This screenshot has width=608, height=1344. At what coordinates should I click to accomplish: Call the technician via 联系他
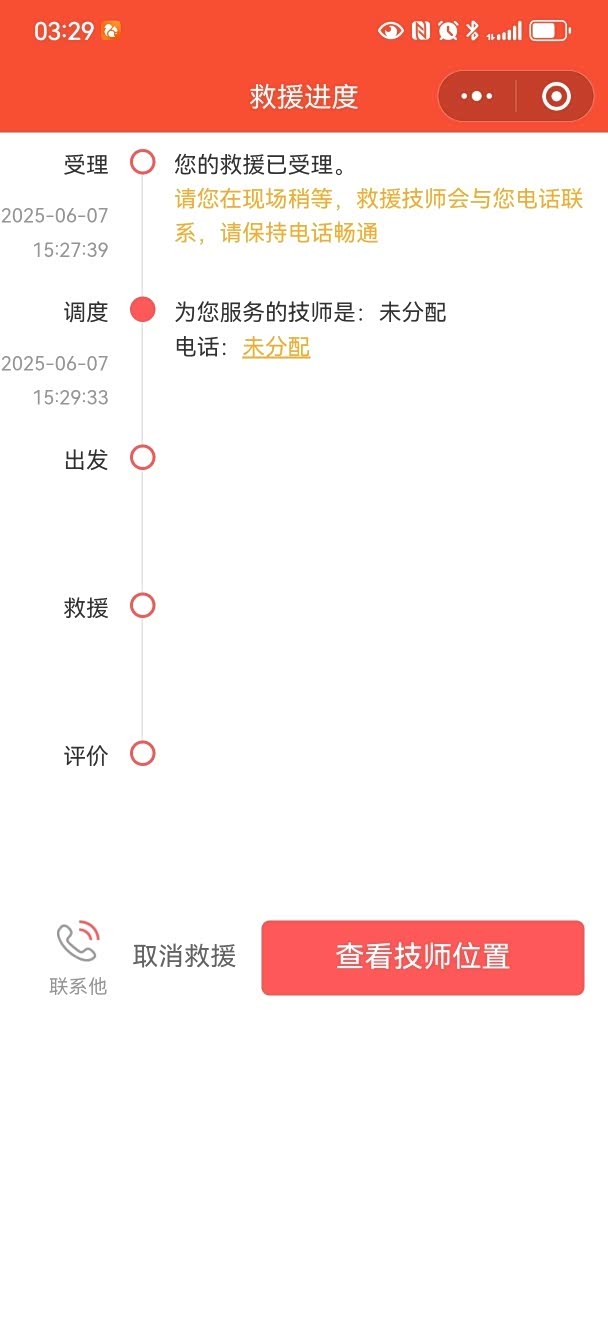[78, 957]
